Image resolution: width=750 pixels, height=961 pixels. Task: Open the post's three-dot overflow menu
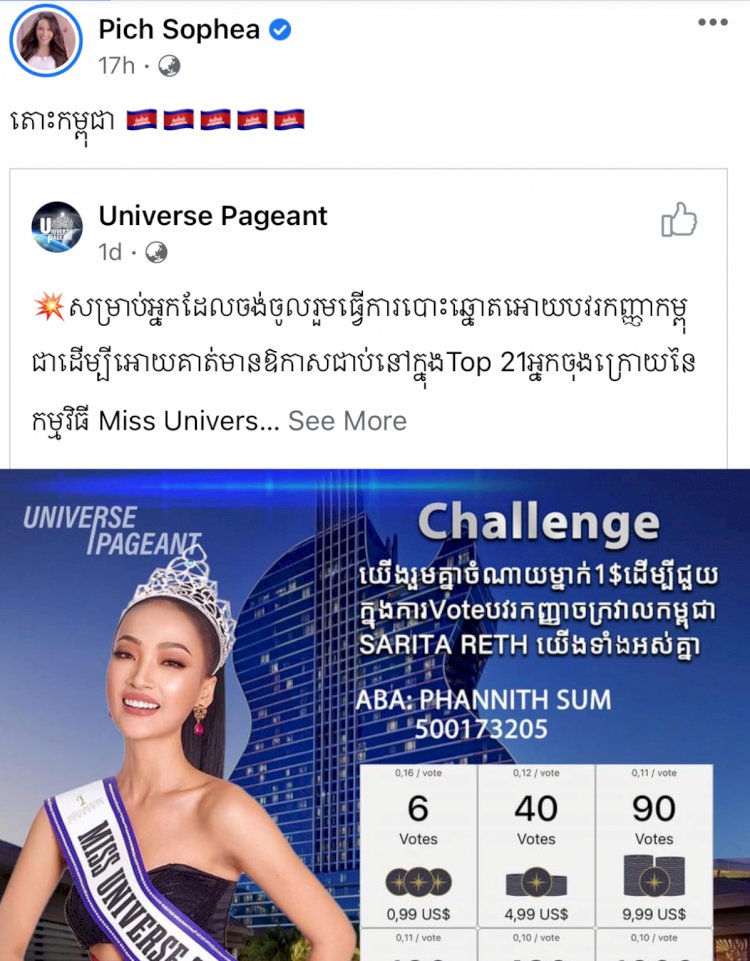(x=712, y=23)
